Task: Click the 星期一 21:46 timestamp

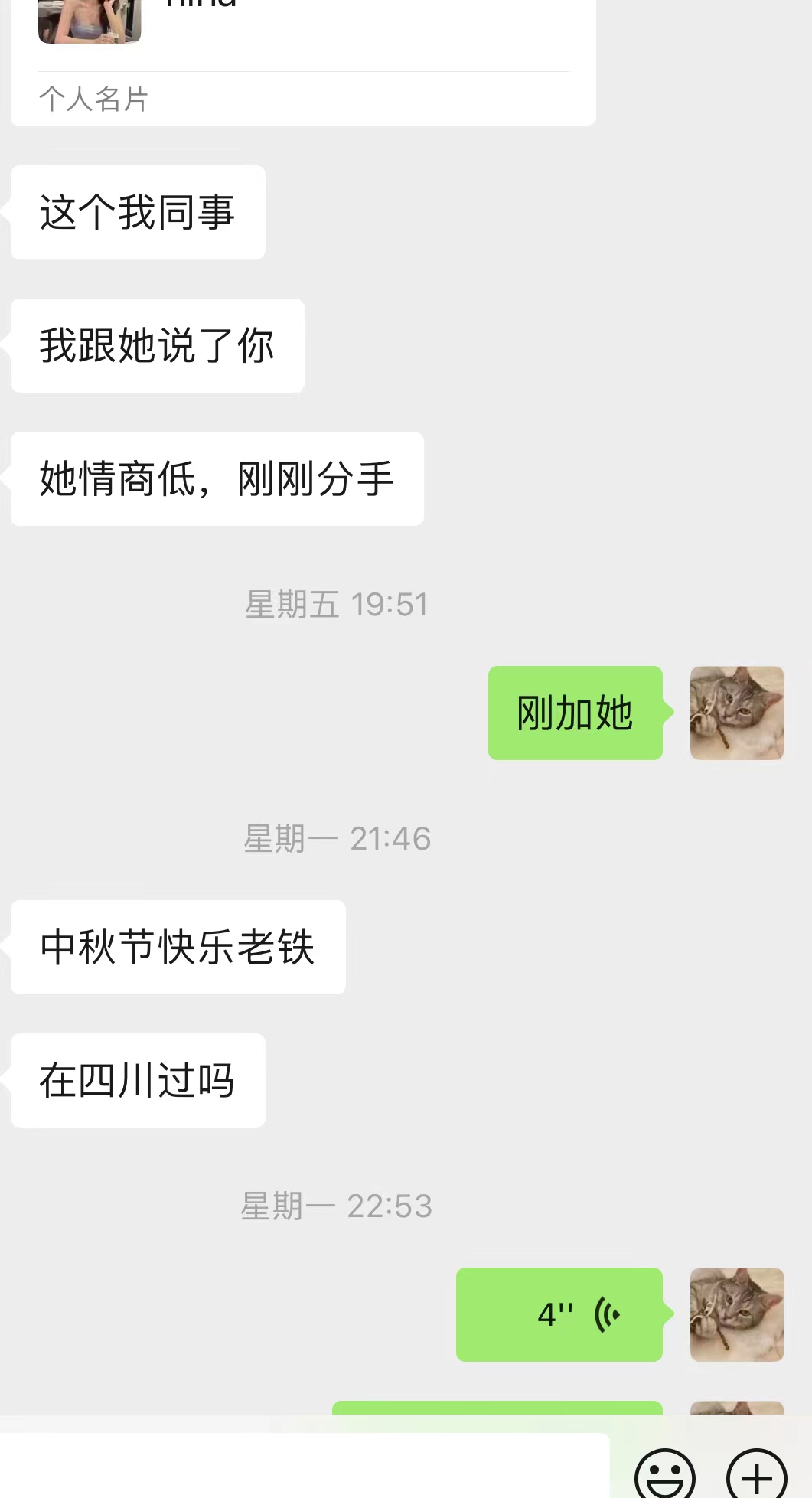Action: [x=337, y=838]
